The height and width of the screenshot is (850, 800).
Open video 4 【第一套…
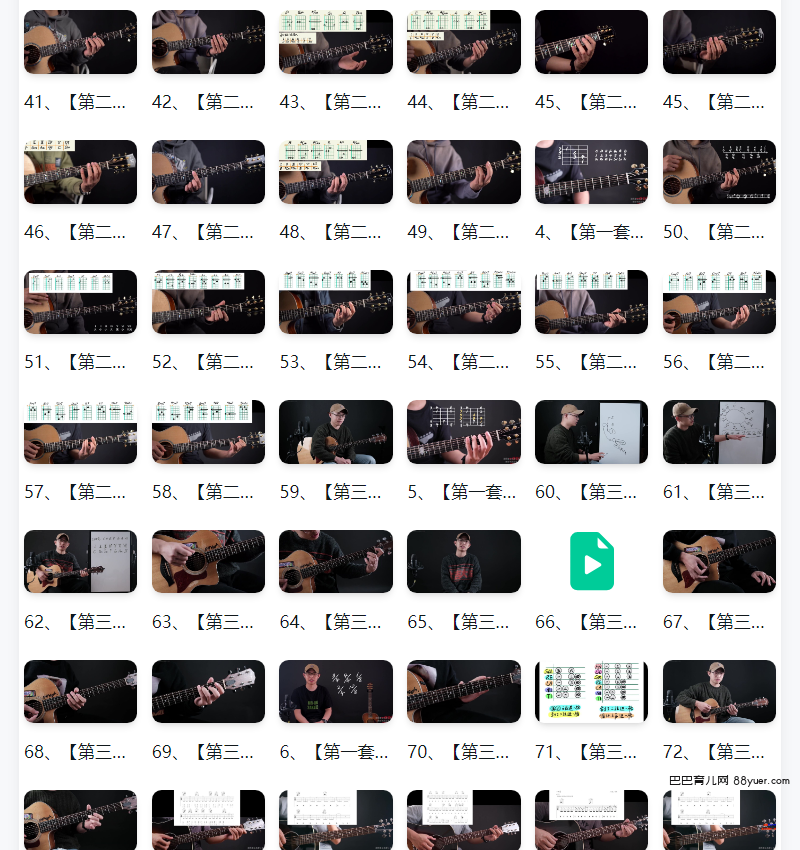591,172
